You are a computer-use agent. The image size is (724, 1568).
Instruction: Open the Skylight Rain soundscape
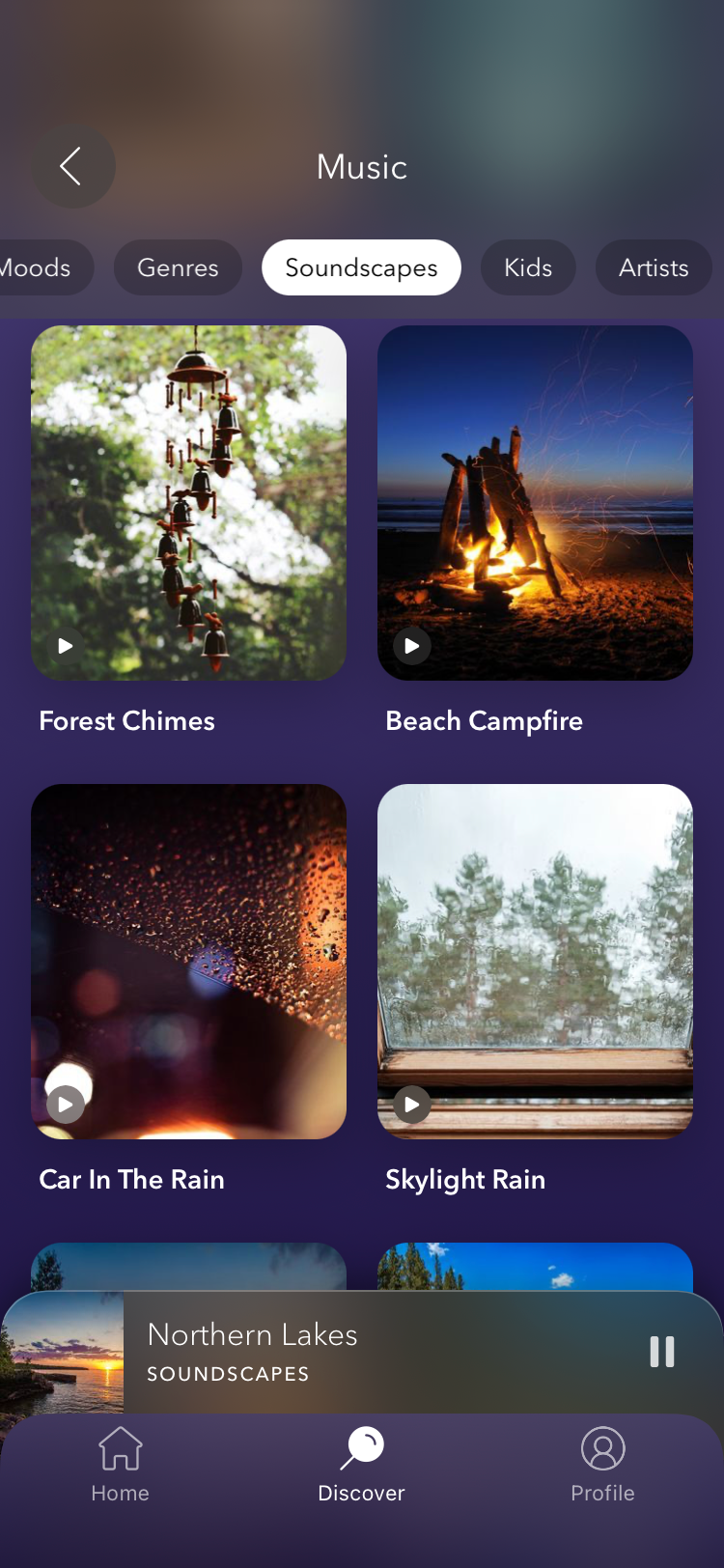coord(535,962)
